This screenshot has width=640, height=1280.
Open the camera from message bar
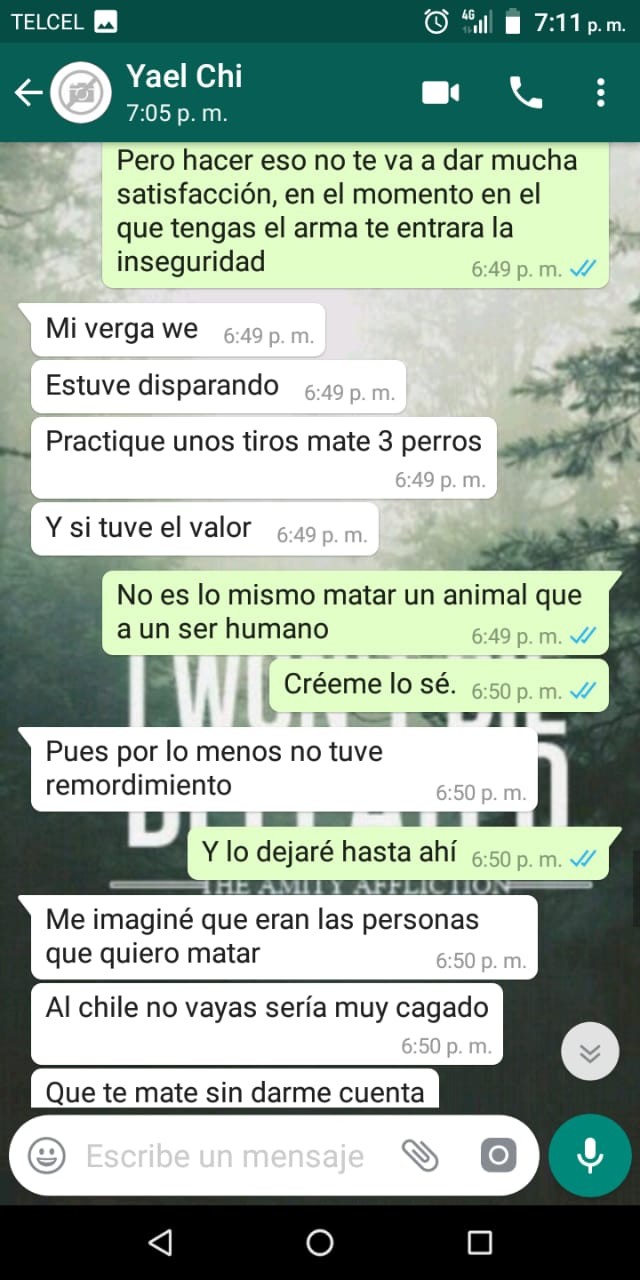tap(497, 1156)
